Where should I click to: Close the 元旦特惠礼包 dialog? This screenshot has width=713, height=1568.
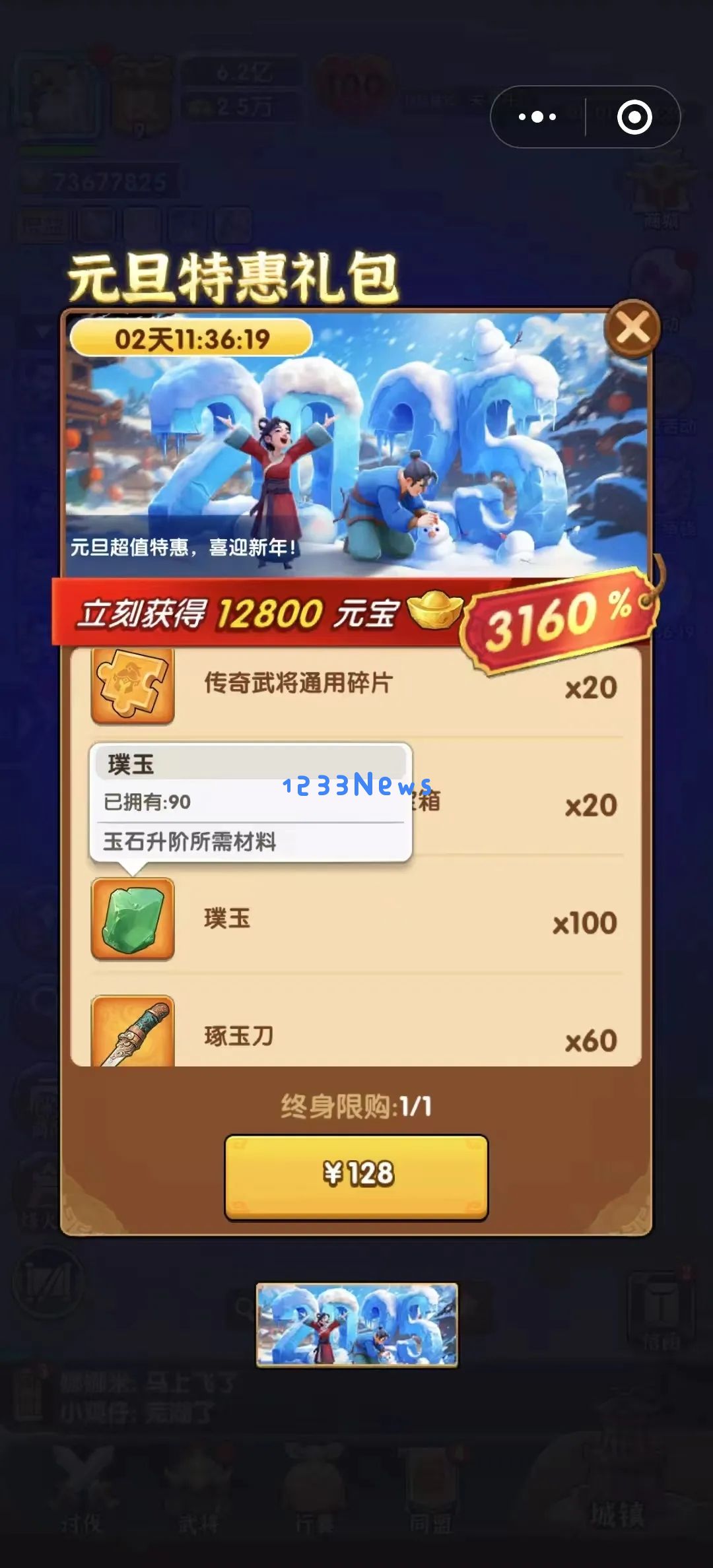[632, 328]
